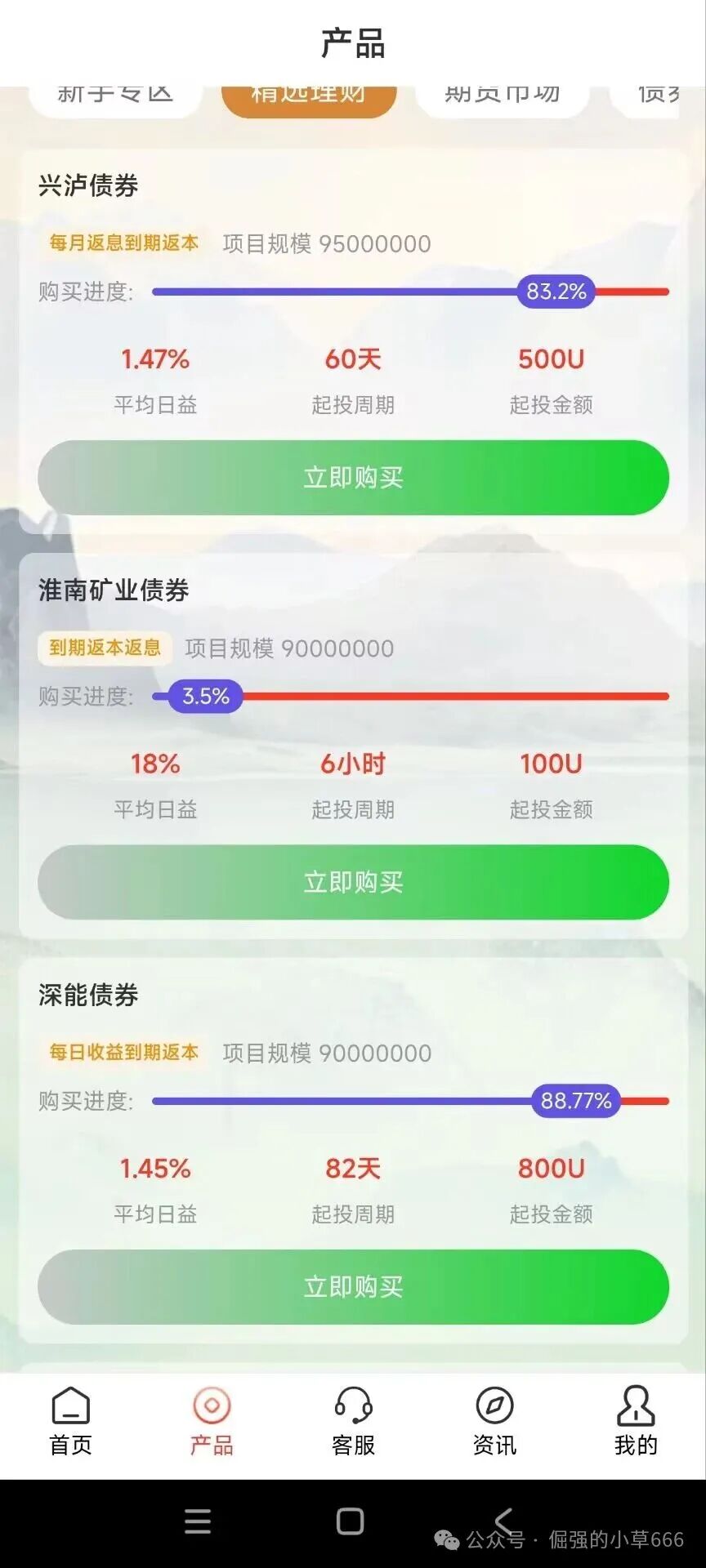Tap 立即购买 under 淮南矿业债券
Image resolution: width=706 pixels, height=1568 pixels.
(353, 882)
